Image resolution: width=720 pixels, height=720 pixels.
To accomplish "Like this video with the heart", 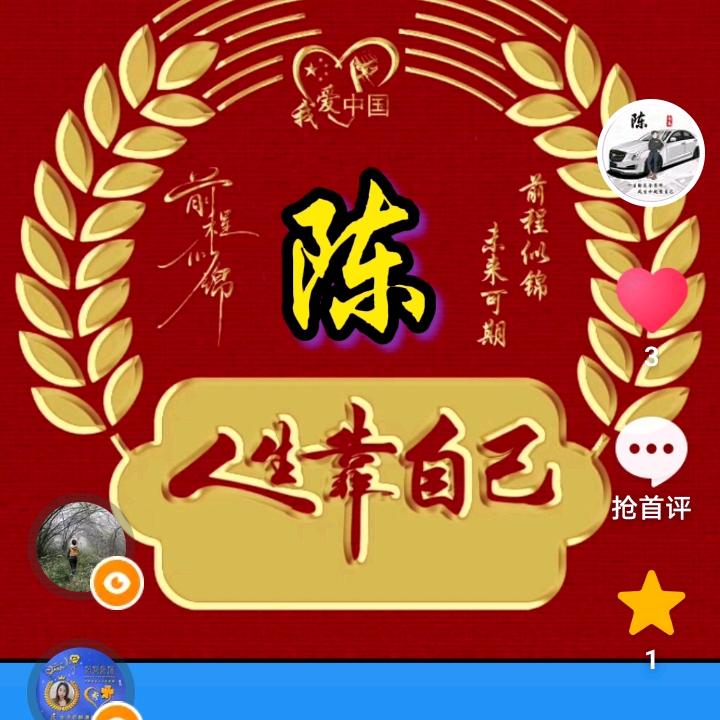I will [x=651, y=299].
